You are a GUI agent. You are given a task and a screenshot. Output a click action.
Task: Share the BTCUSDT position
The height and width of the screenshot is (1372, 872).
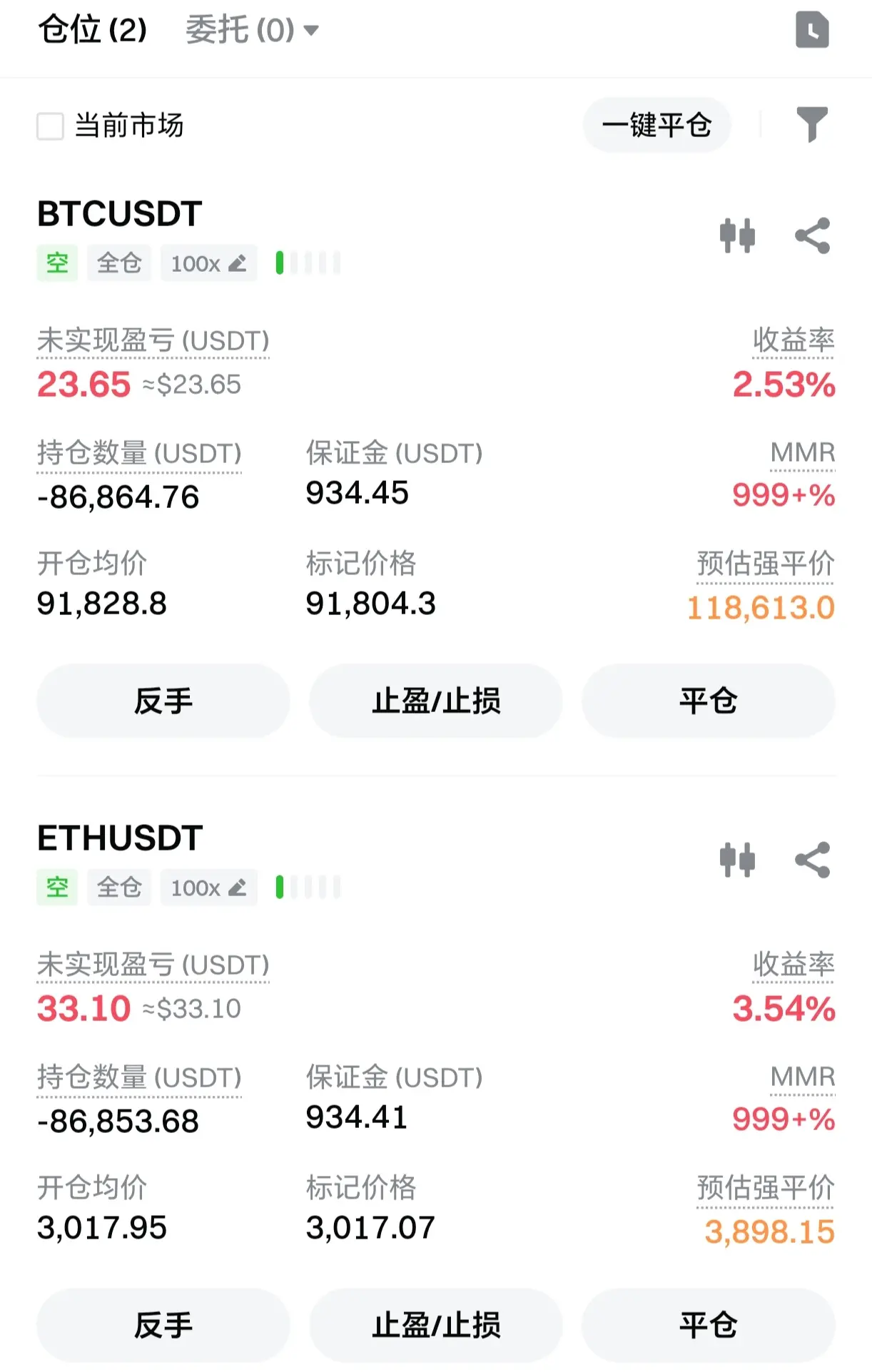(x=813, y=235)
